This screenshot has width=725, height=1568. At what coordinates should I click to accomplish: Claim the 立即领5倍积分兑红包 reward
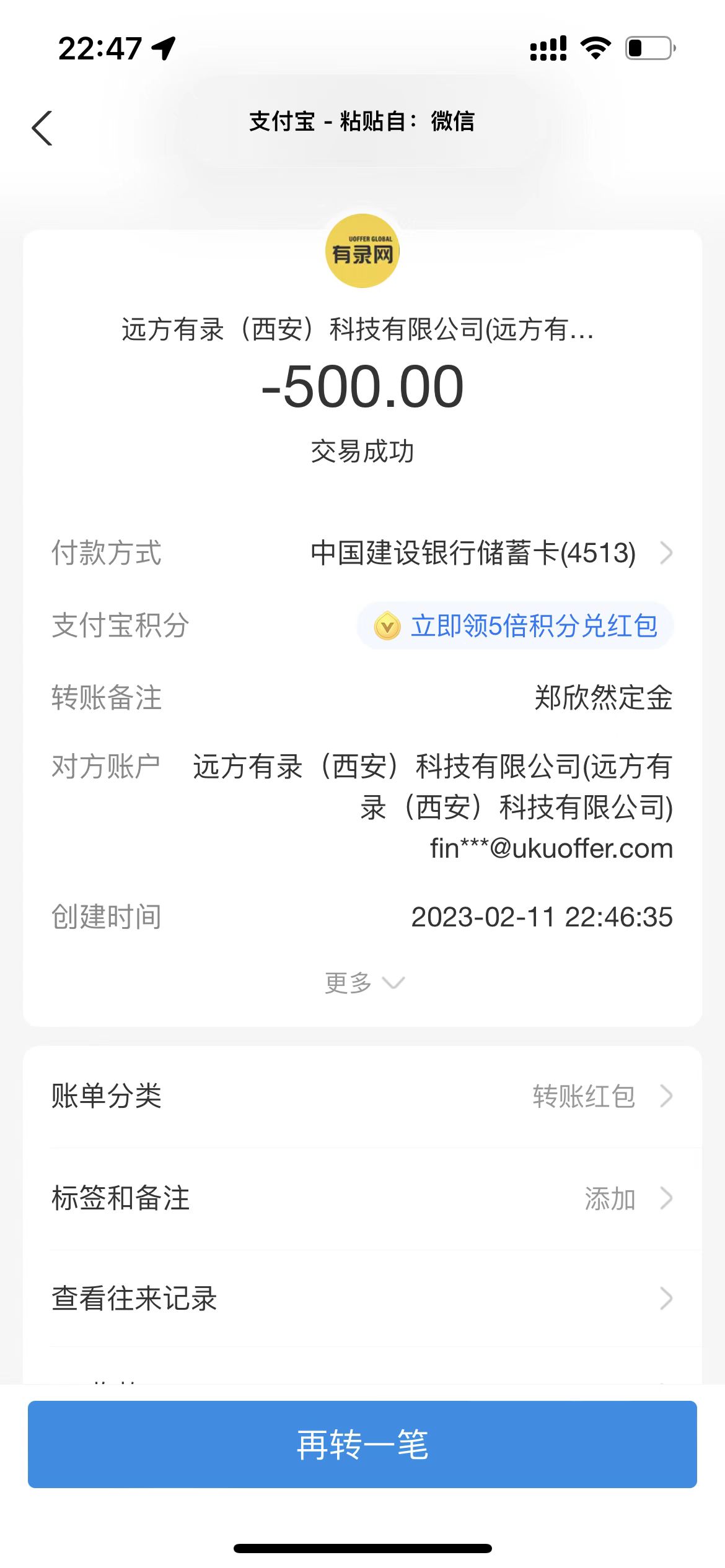[516, 626]
